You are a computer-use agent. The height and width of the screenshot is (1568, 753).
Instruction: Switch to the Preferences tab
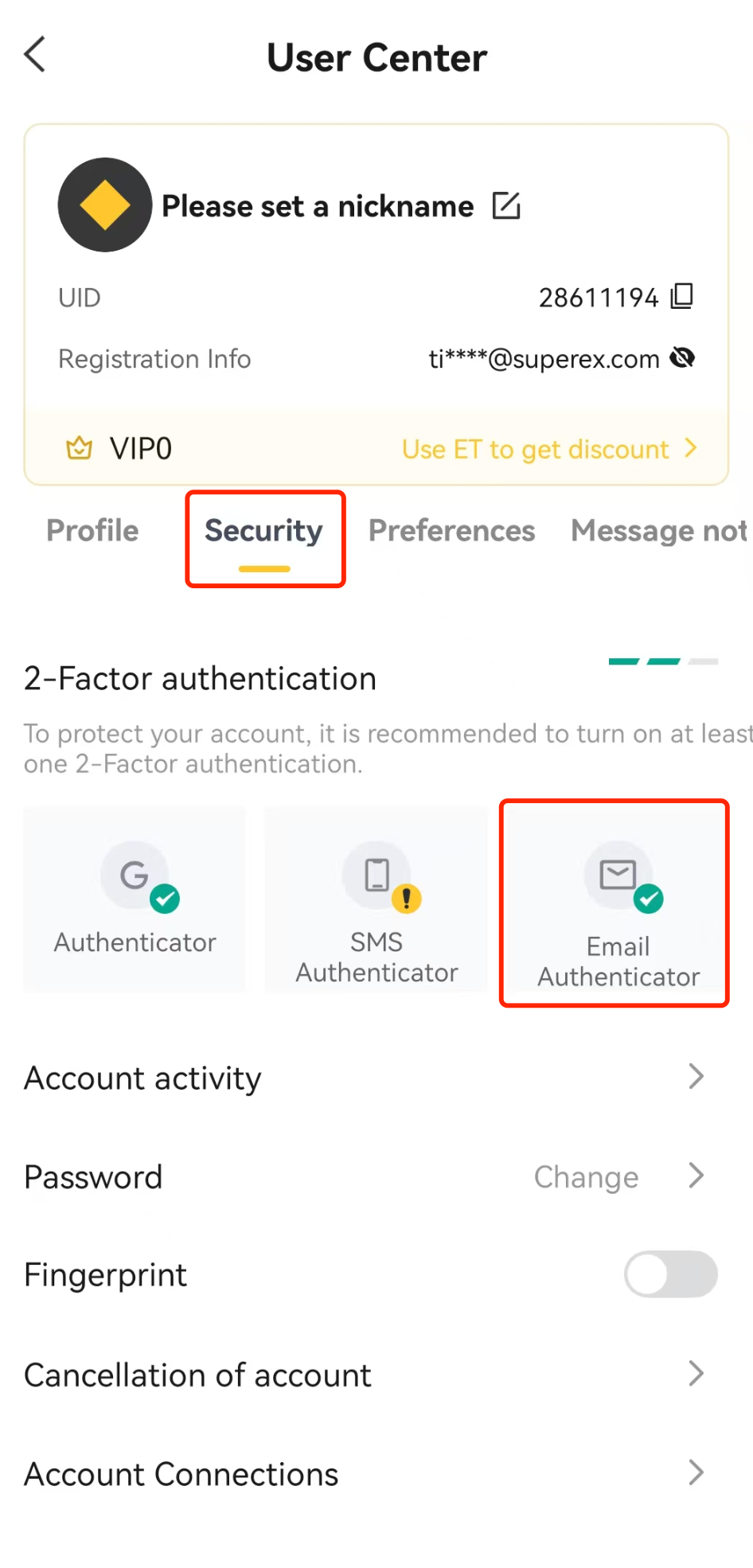click(451, 531)
